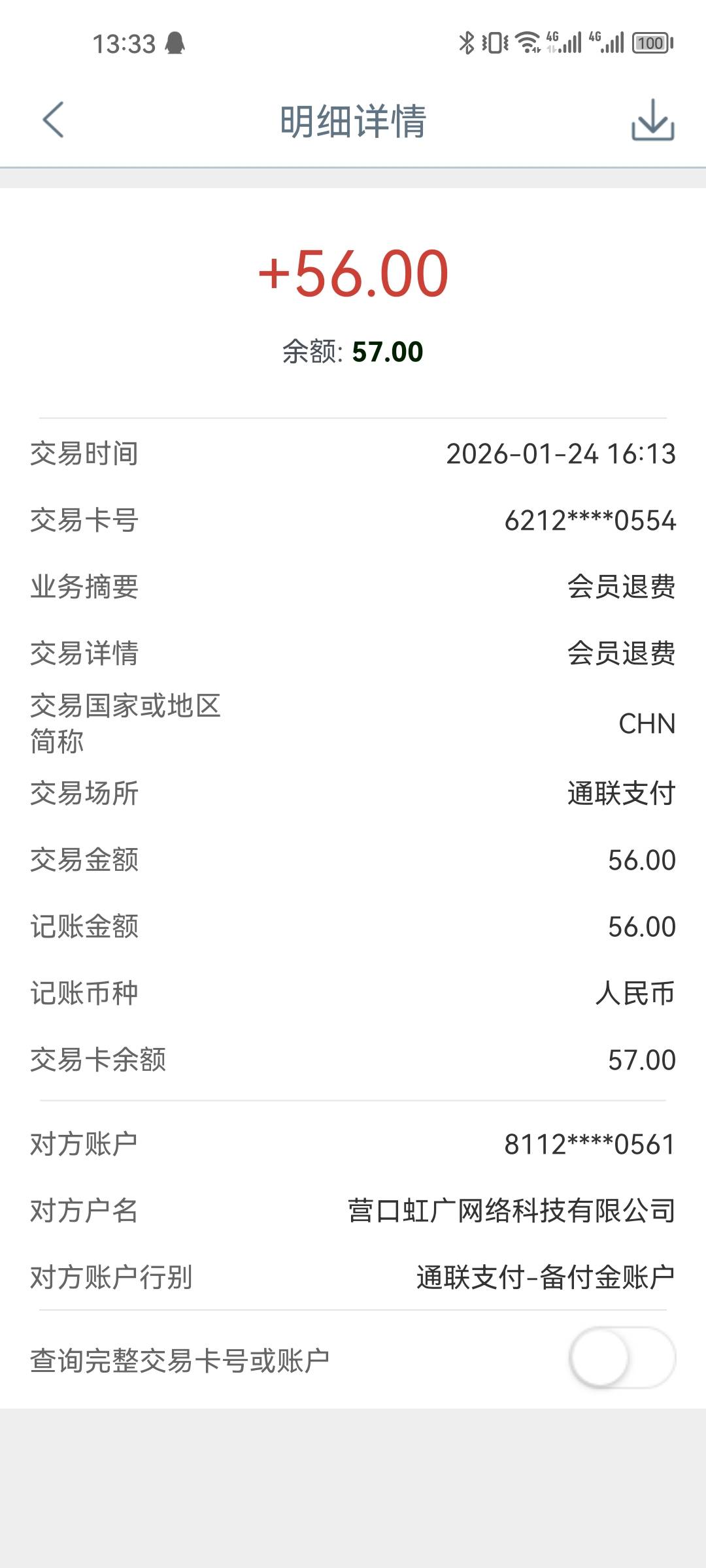
Task: Go back from the 明细详情 page
Action: point(53,120)
